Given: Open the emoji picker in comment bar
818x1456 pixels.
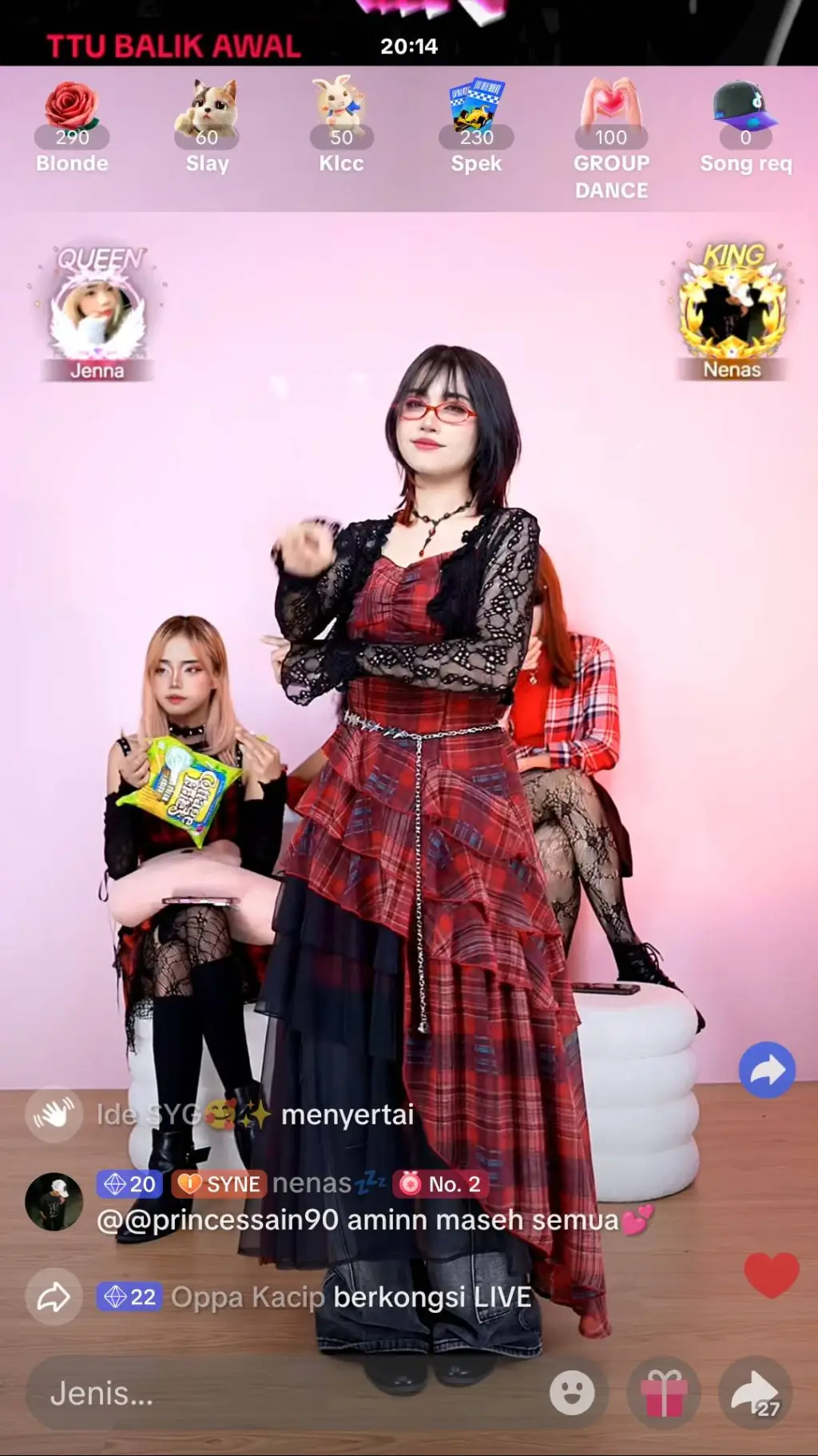Looking at the screenshot, I should click(572, 1393).
